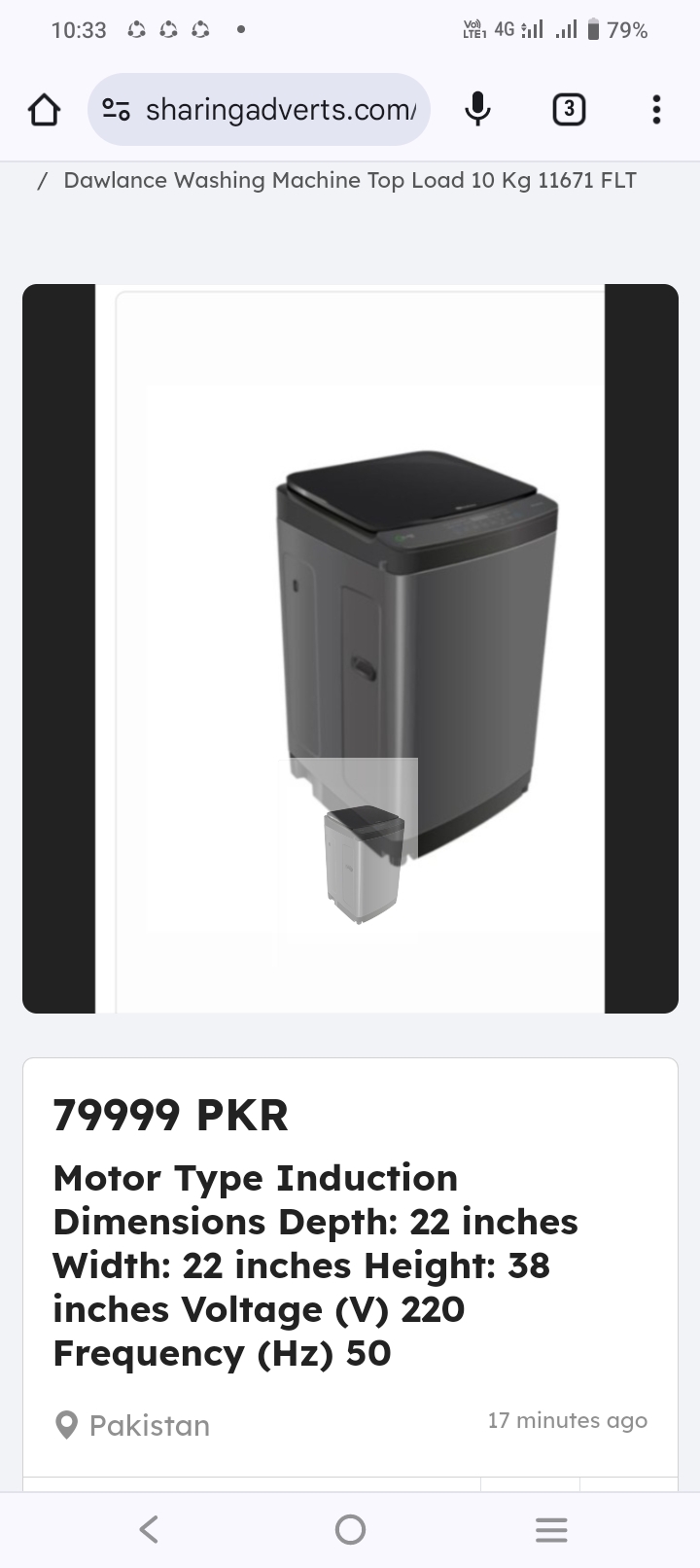This screenshot has height=1568, width=700.
Task: Open the browser overflow menu
Action: tap(656, 110)
